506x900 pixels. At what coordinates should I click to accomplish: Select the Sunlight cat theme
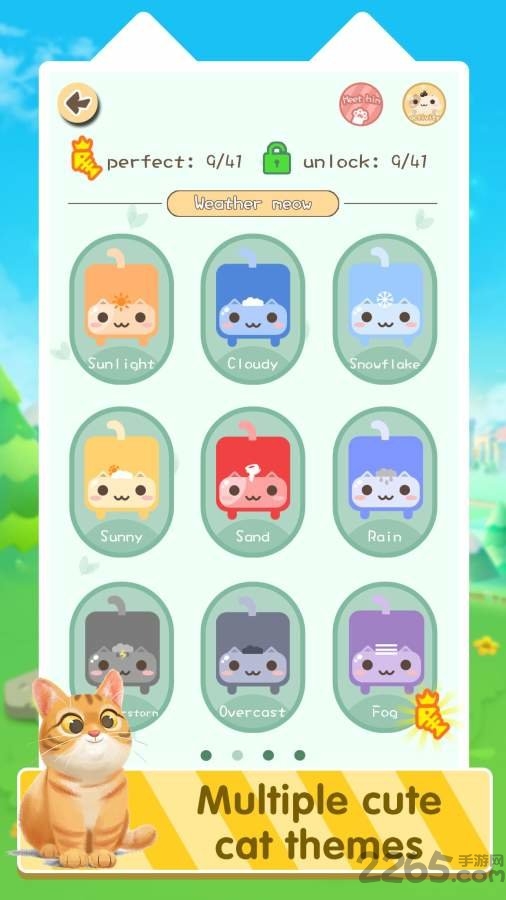pos(121,308)
